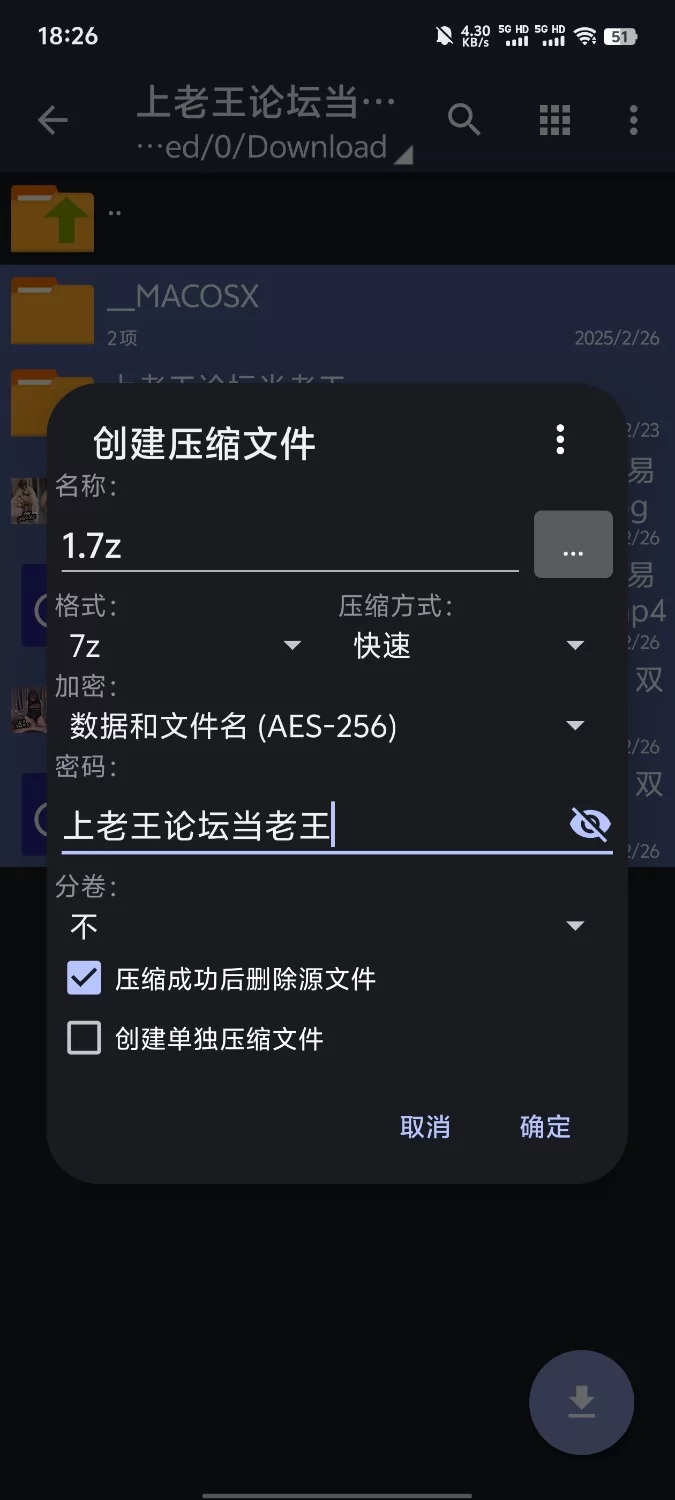Expand the 格式 dropdown showing 7z
This screenshot has width=675, height=1500.
click(185, 646)
